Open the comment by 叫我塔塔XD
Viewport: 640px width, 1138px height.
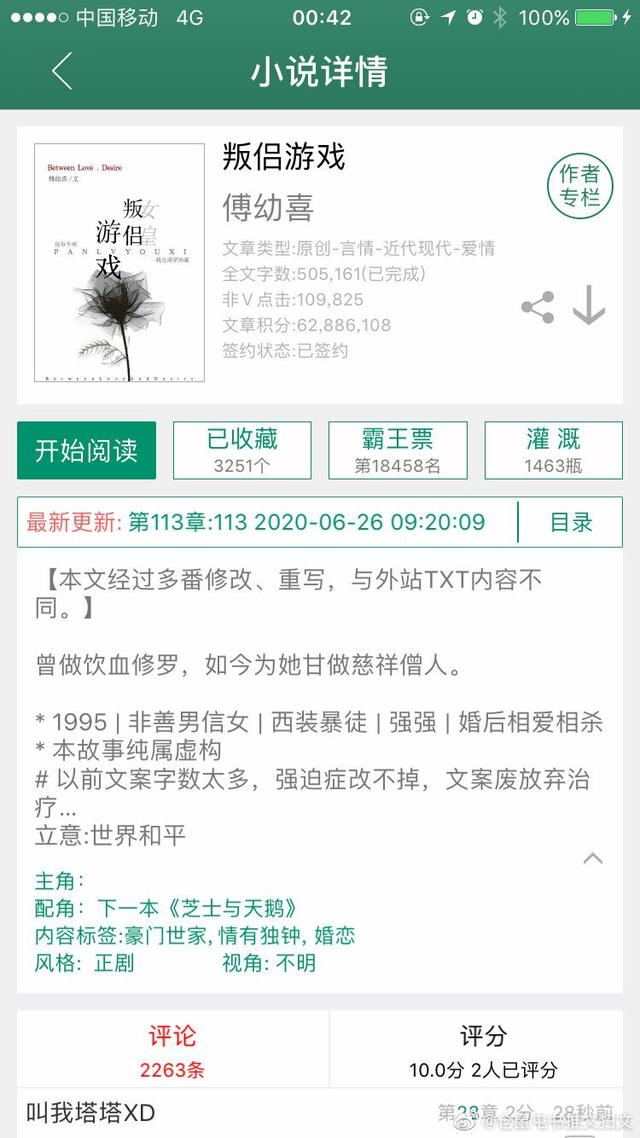coord(92,1114)
